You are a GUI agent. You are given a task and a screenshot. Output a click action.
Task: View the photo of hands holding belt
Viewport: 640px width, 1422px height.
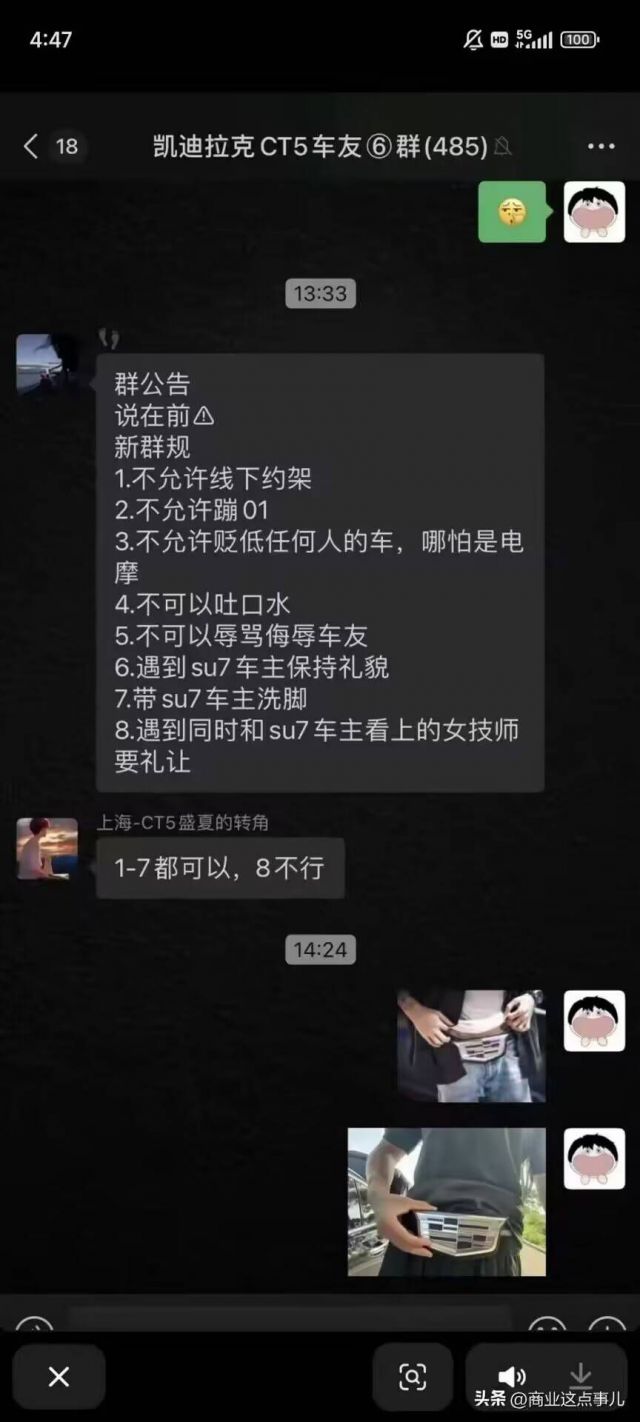pos(471,1046)
